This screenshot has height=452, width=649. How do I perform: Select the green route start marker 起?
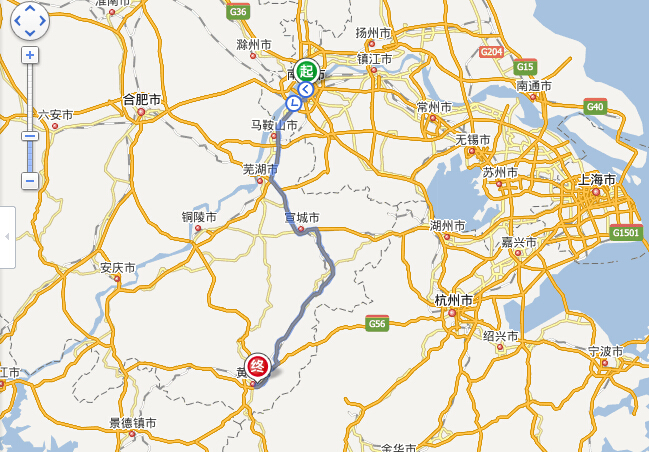[x=305, y=70]
